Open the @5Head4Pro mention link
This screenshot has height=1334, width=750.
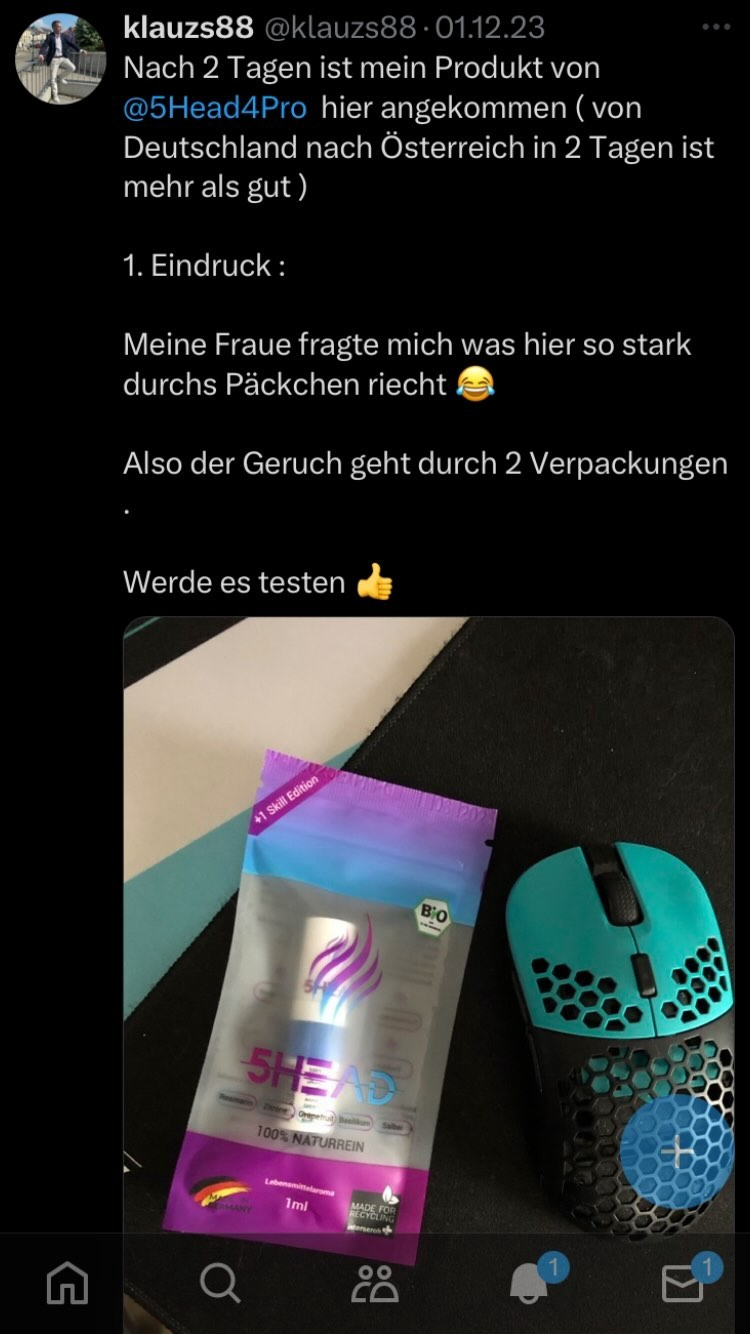pos(215,108)
